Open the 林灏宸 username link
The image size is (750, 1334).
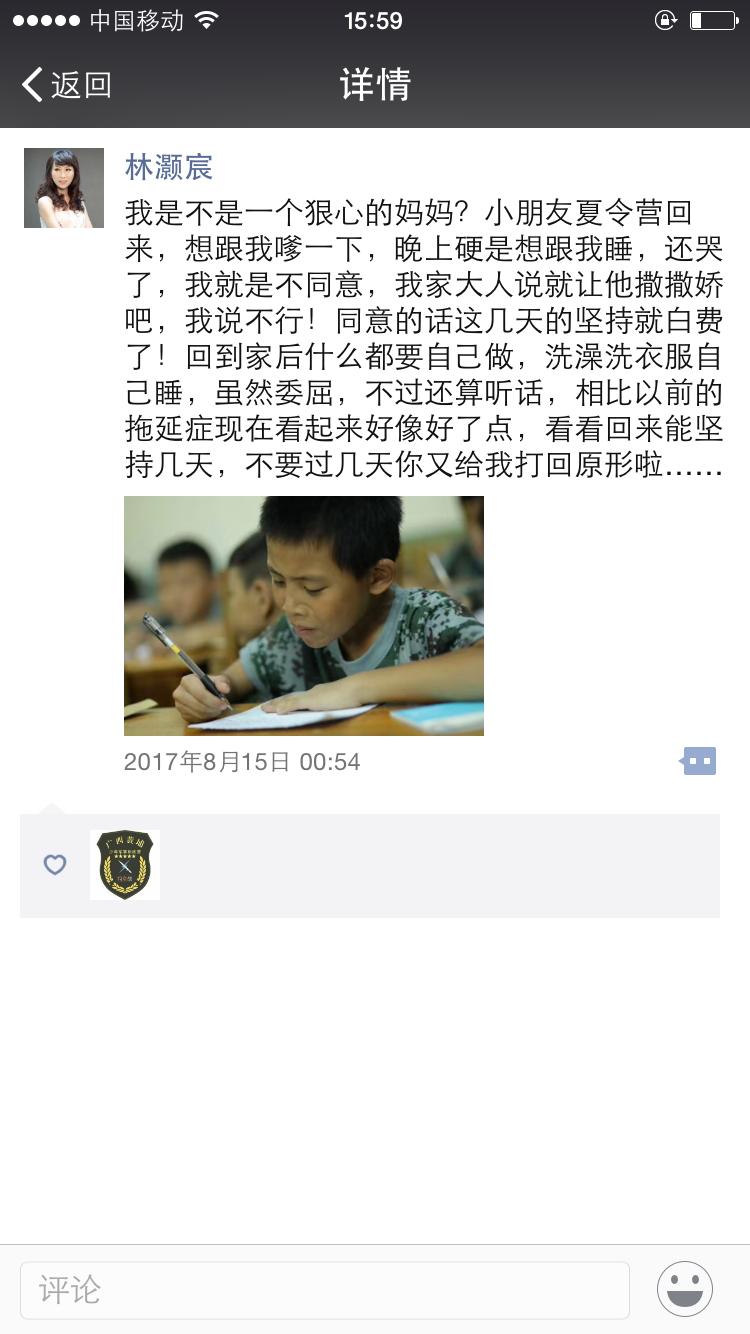coord(169,167)
